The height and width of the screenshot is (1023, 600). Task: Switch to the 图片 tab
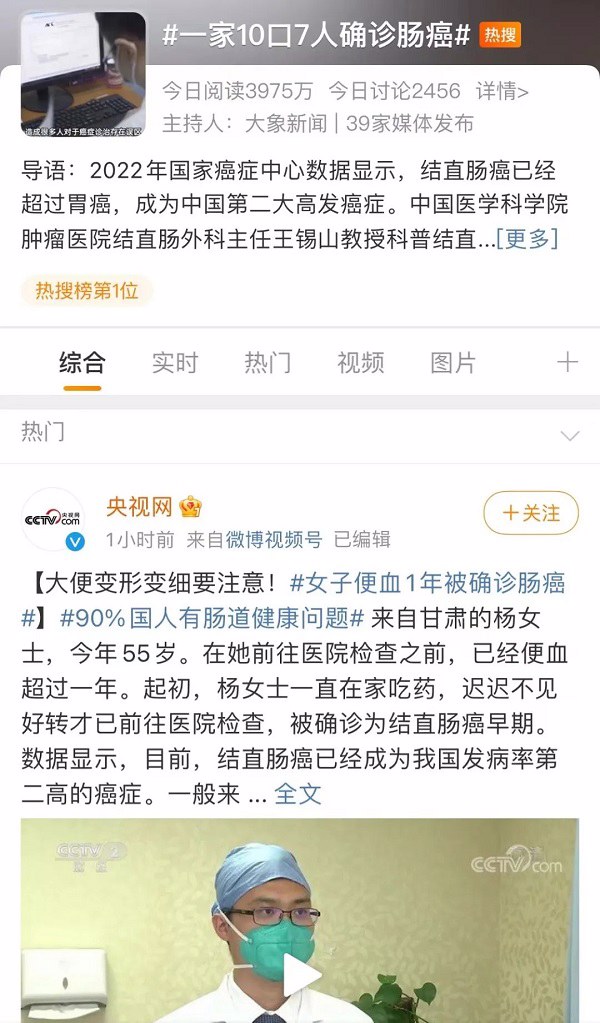click(x=453, y=363)
